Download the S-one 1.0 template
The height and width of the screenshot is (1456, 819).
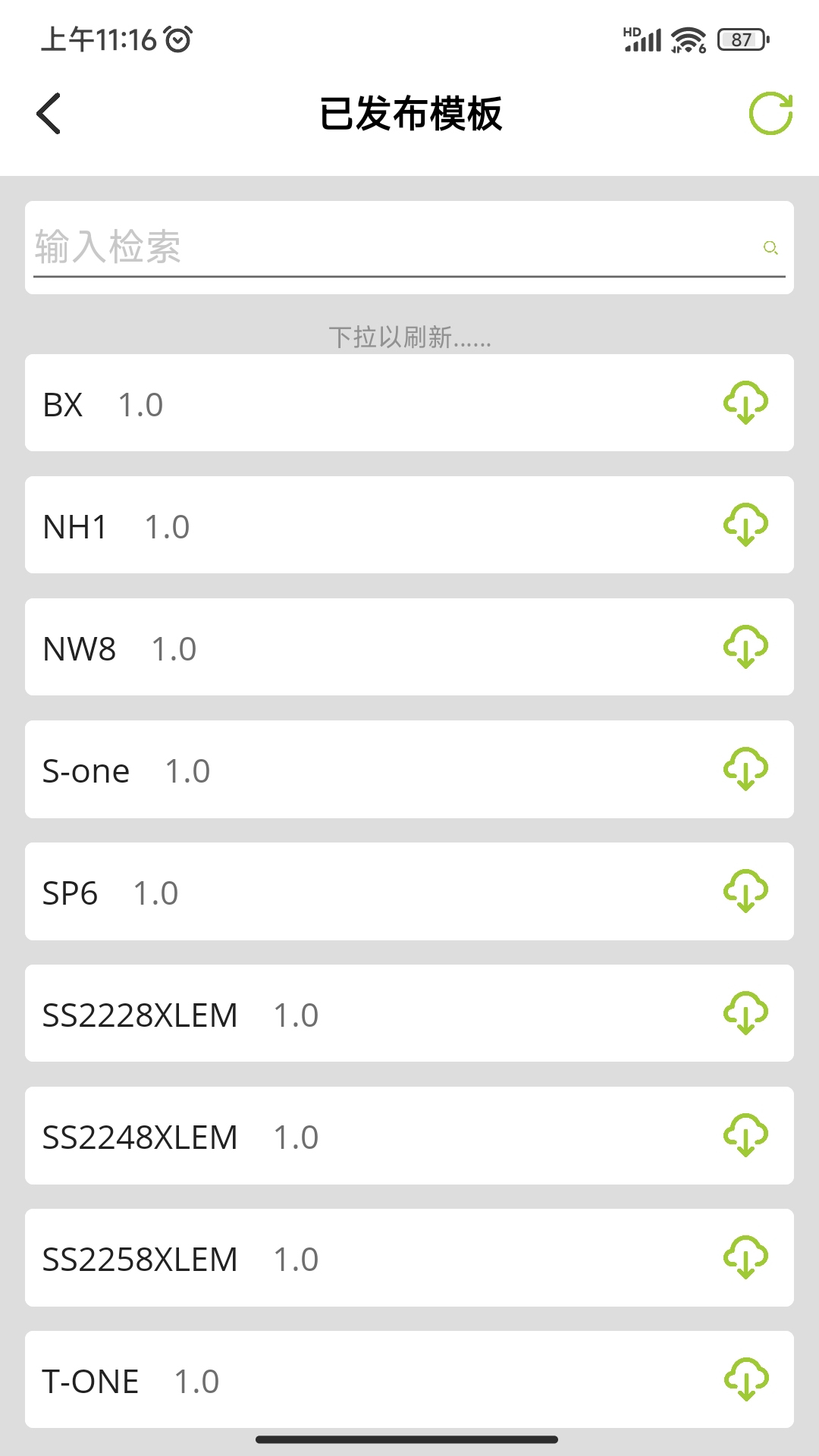coord(747,770)
